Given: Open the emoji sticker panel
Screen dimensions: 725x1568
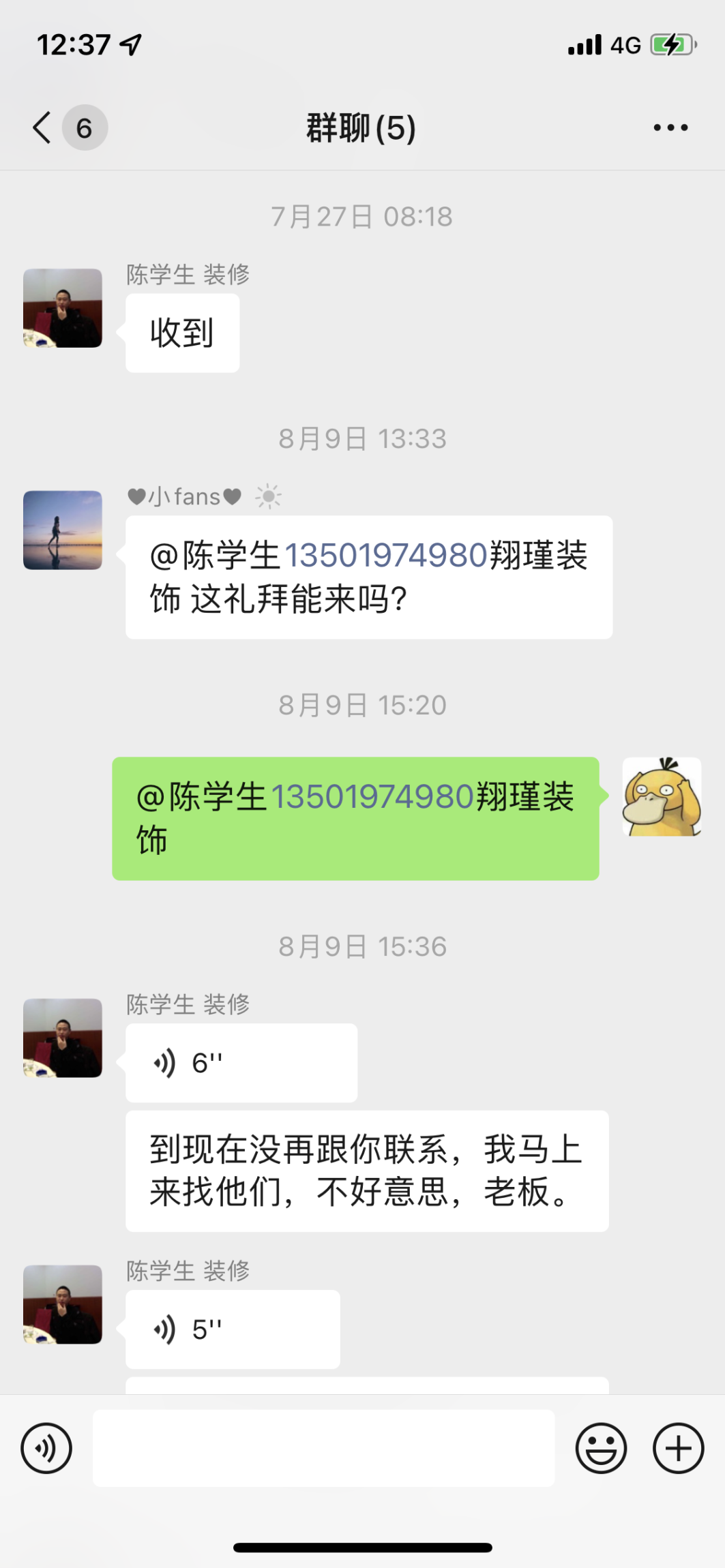Looking at the screenshot, I should pyautogui.click(x=601, y=1448).
